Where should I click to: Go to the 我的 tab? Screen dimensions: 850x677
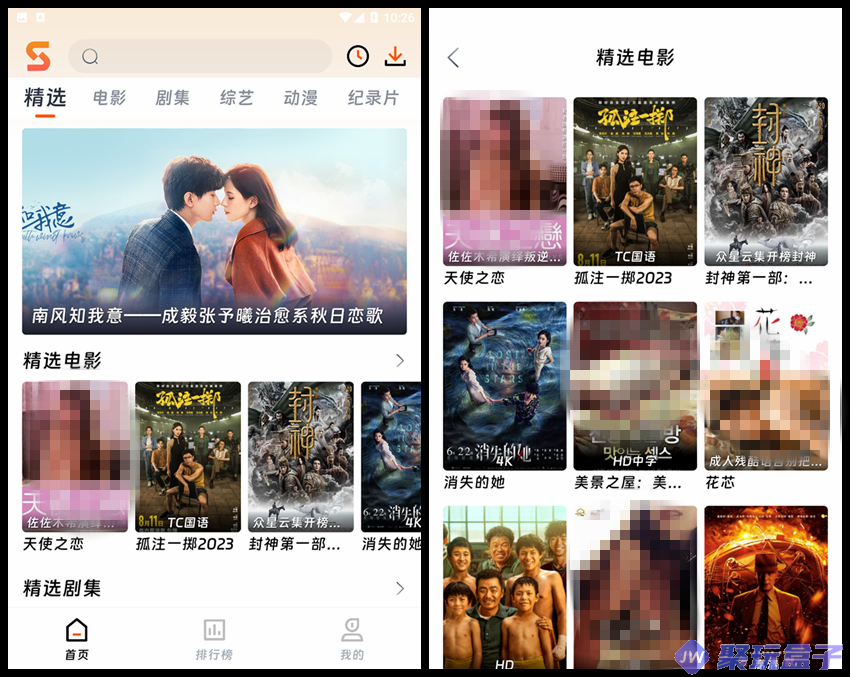(352, 639)
